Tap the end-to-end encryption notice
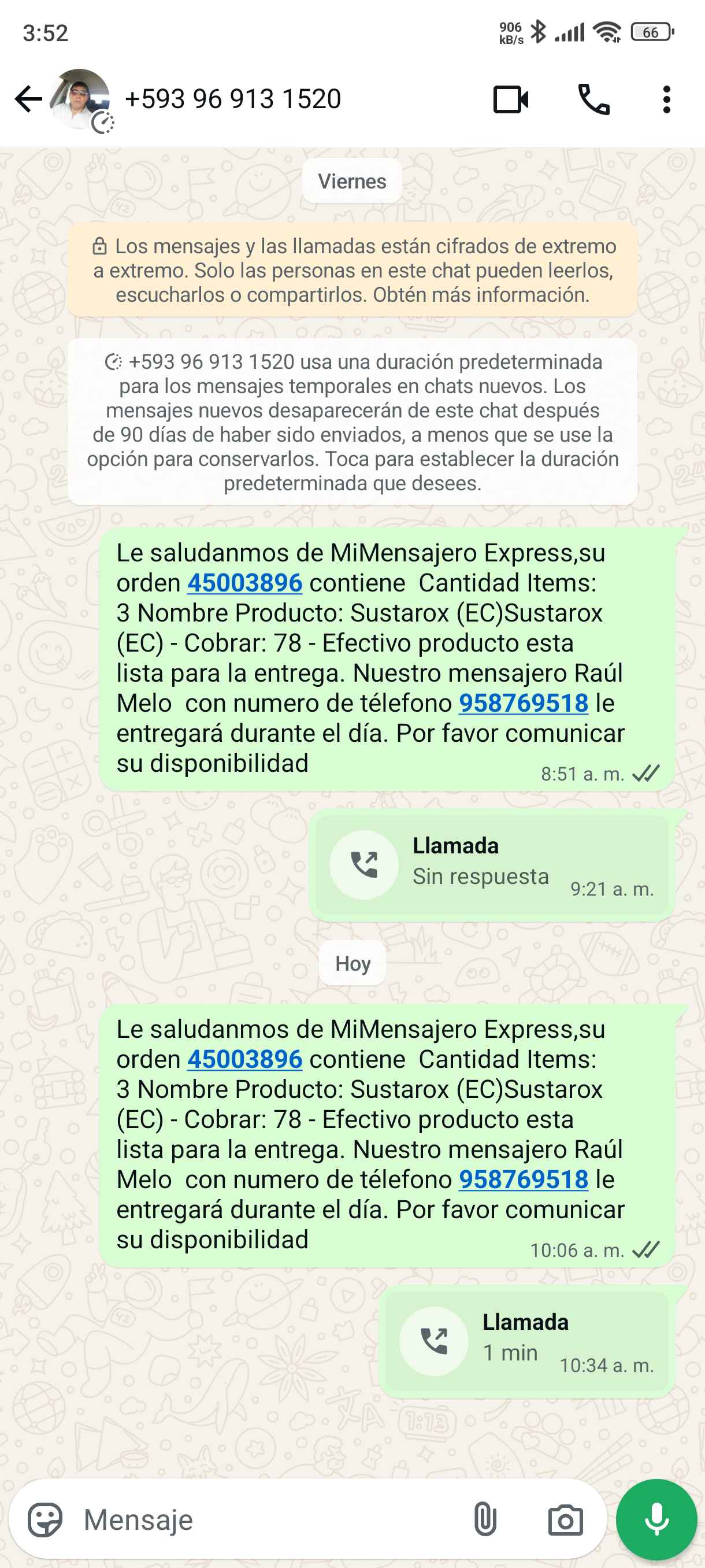705x1568 pixels. tap(352, 270)
